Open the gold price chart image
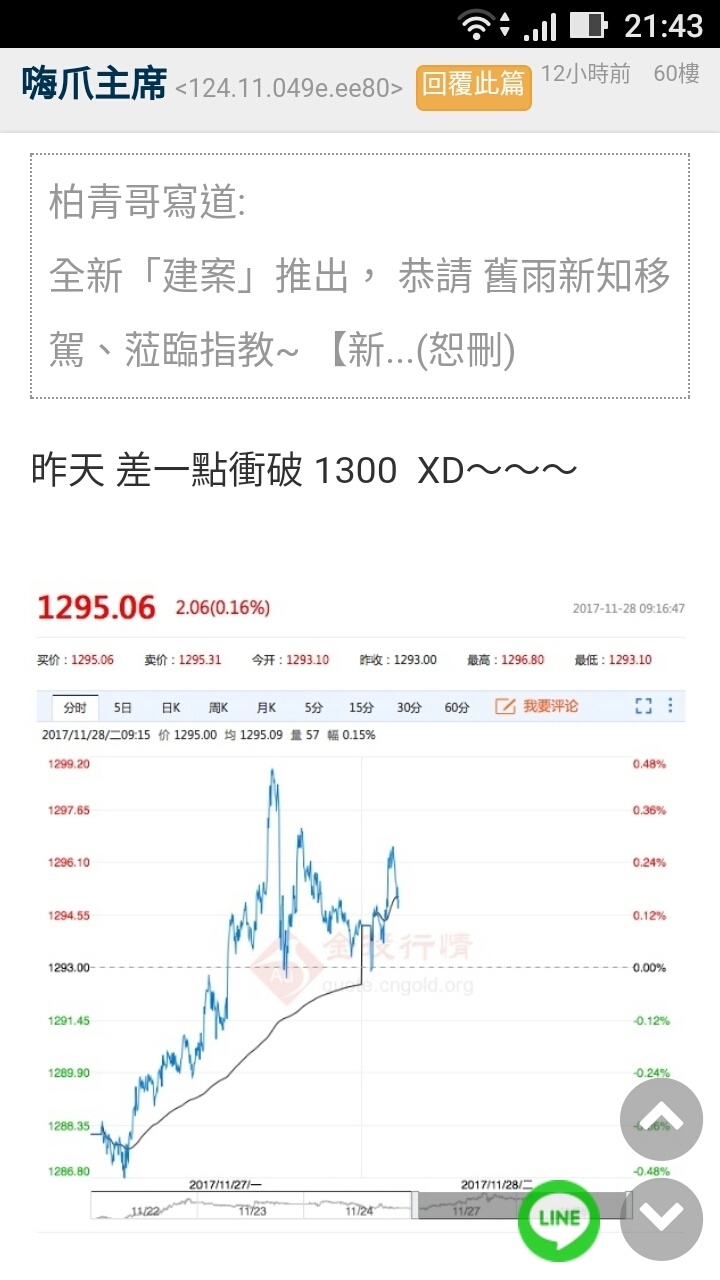 coord(360,900)
